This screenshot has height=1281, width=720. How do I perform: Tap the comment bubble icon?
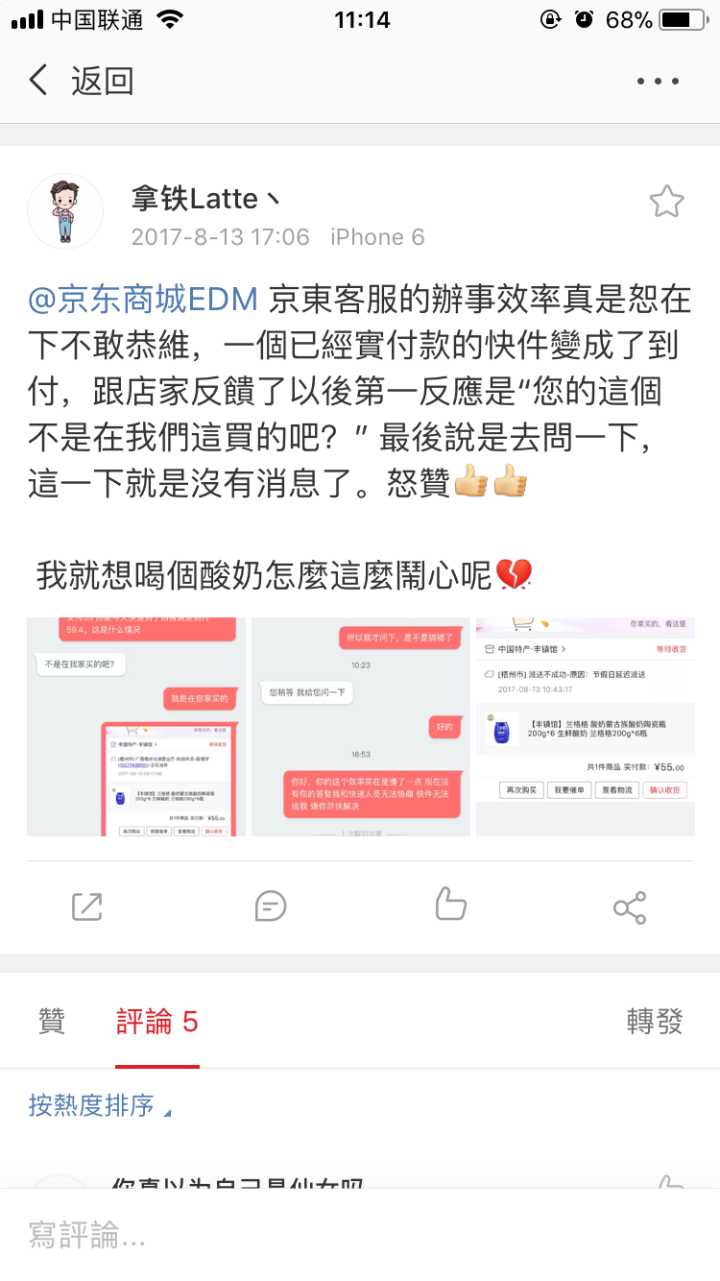270,907
